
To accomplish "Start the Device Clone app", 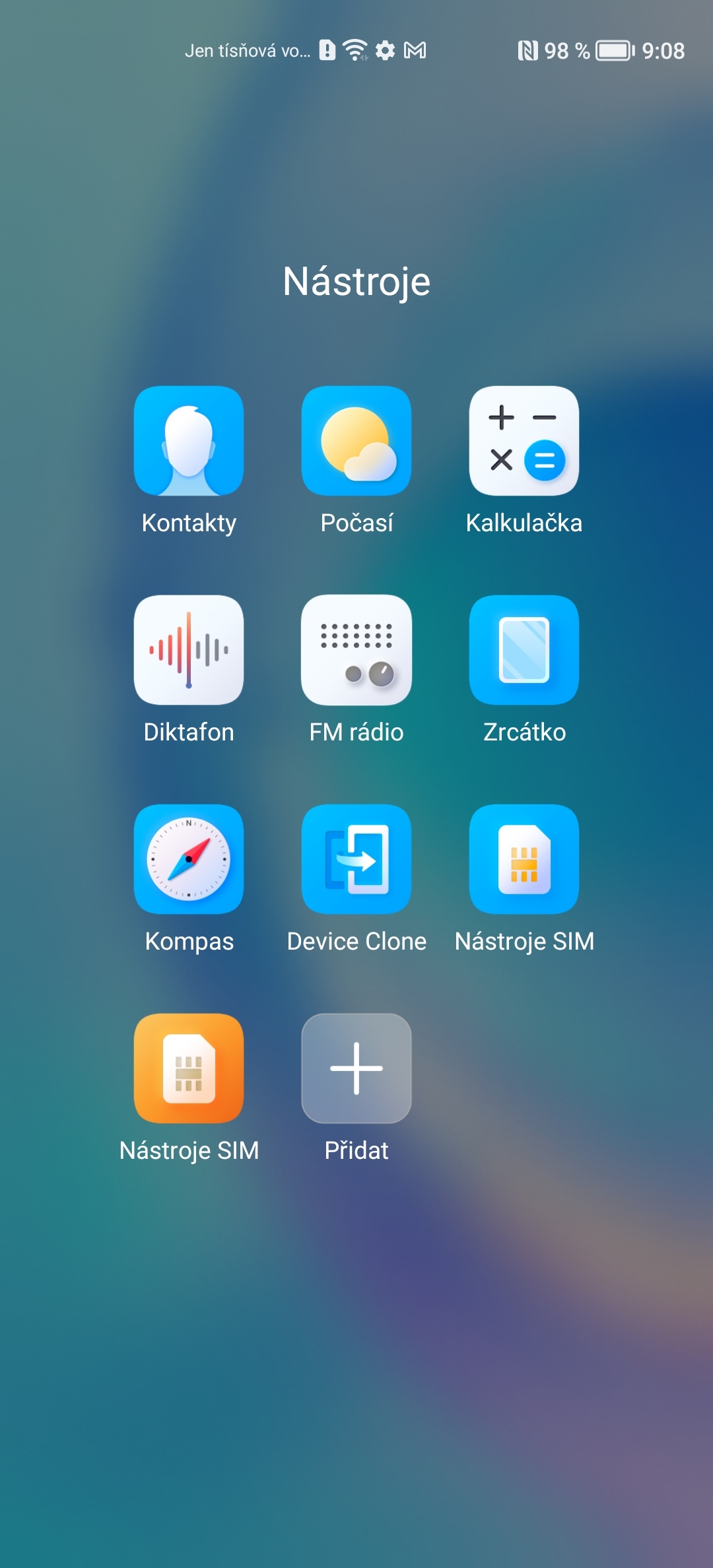I will tap(356, 860).
